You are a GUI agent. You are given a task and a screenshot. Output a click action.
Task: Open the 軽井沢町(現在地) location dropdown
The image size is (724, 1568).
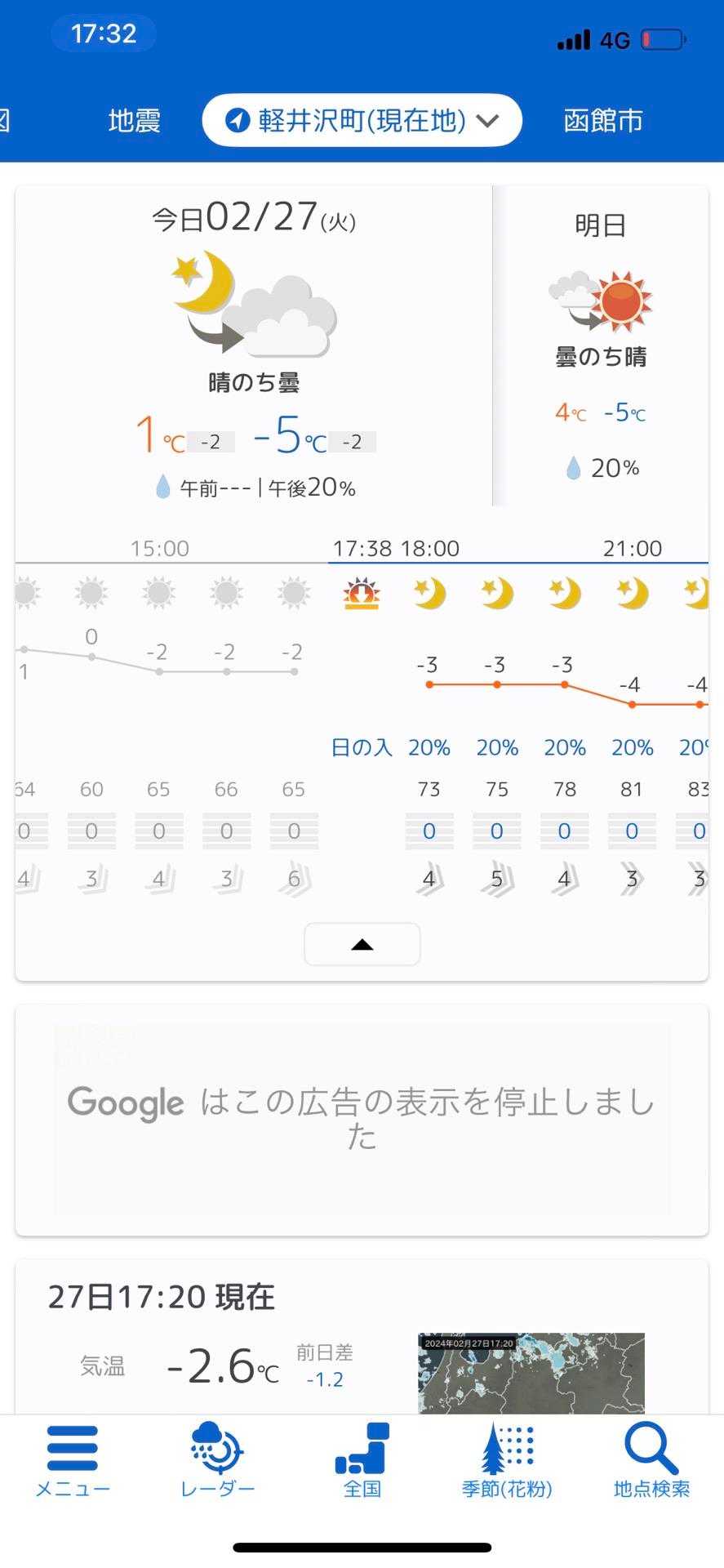[x=362, y=121]
